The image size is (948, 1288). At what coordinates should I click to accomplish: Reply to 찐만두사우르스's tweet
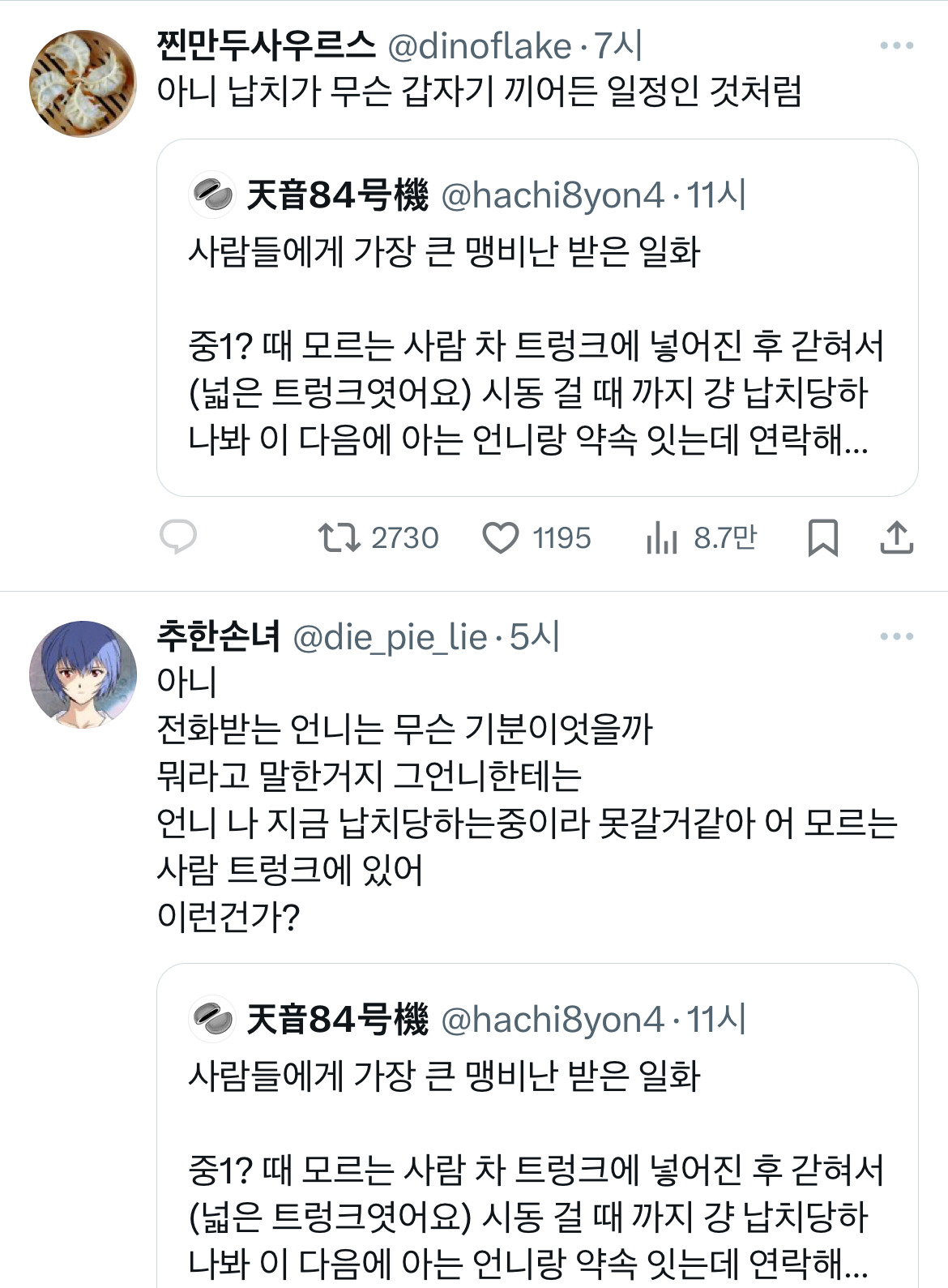[178, 537]
